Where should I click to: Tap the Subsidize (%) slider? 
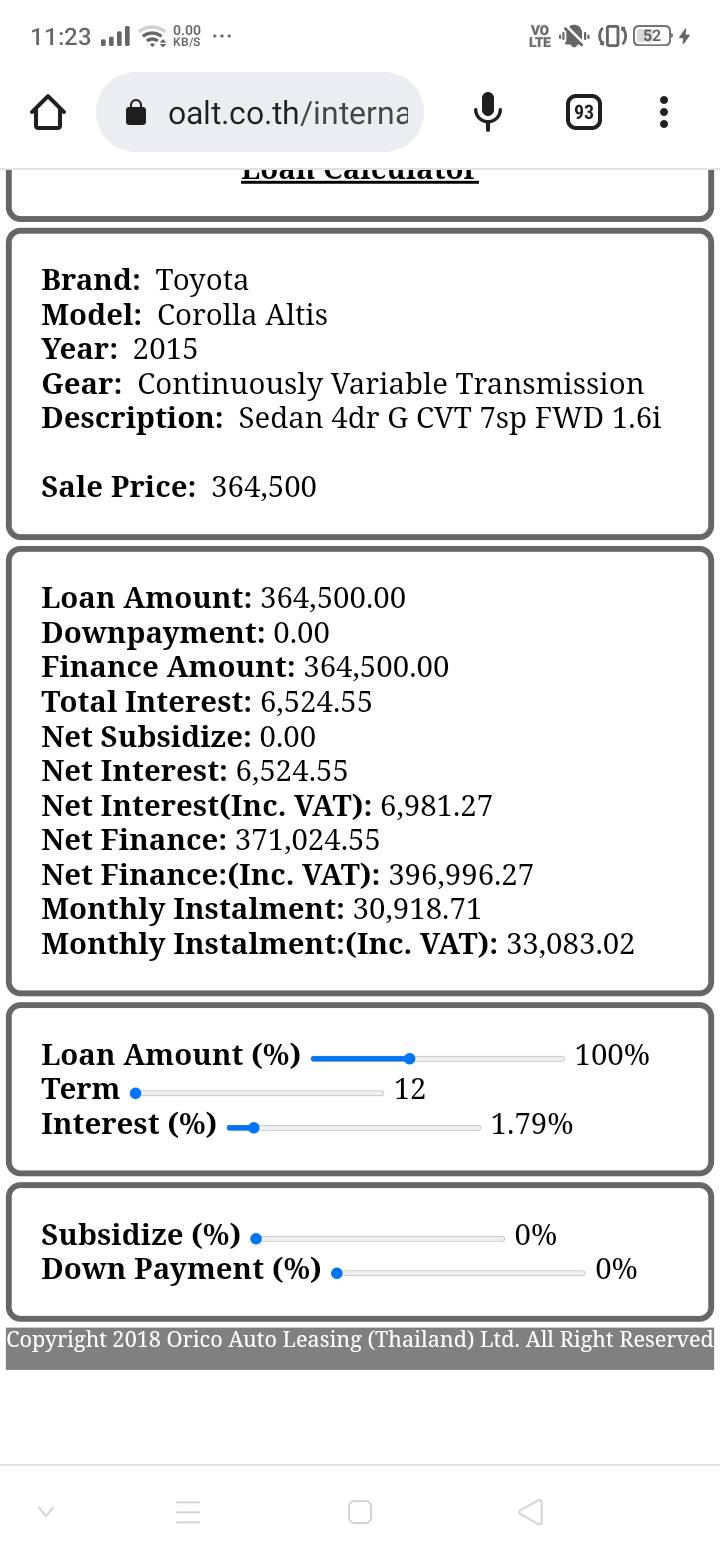pyautogui.click(x=378, y=1238)
